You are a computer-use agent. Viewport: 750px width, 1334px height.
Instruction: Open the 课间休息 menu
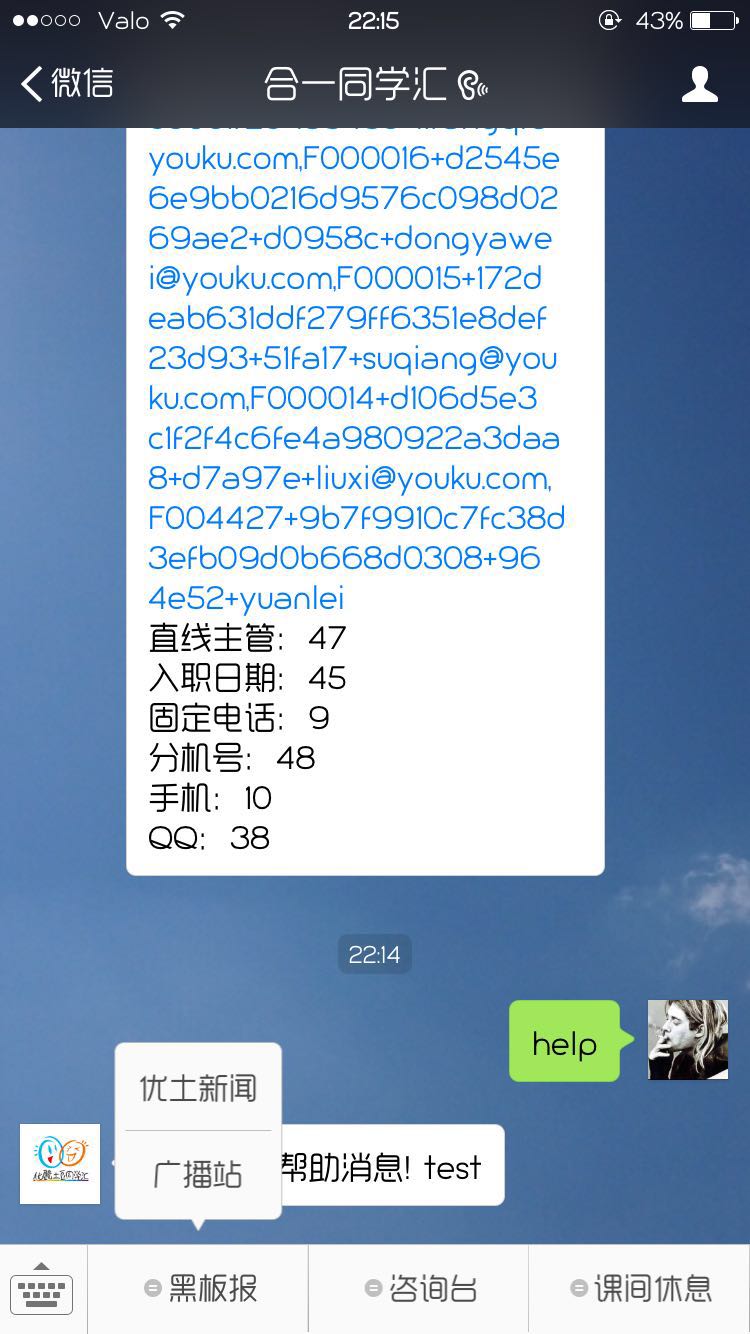click(x=640, y=1289)
